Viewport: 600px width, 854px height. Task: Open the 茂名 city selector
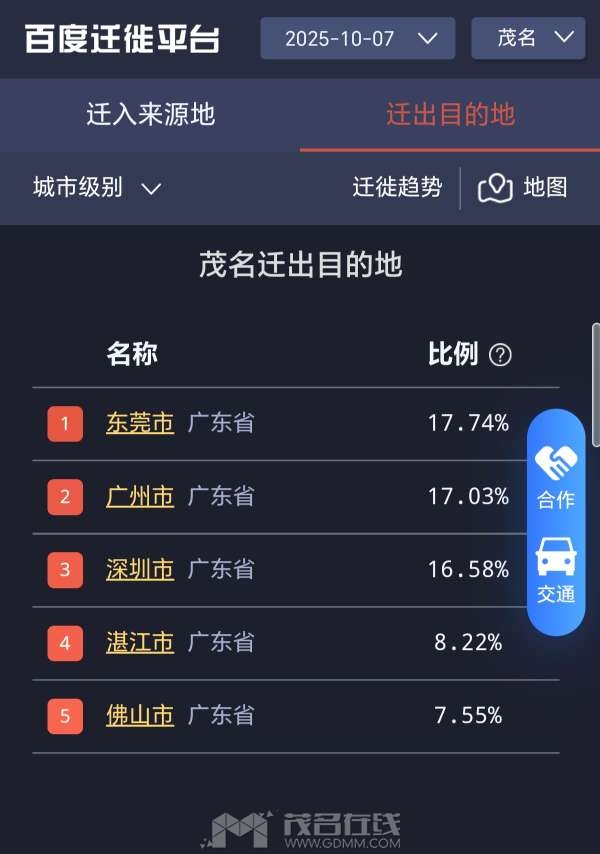[x=528, y=39]
